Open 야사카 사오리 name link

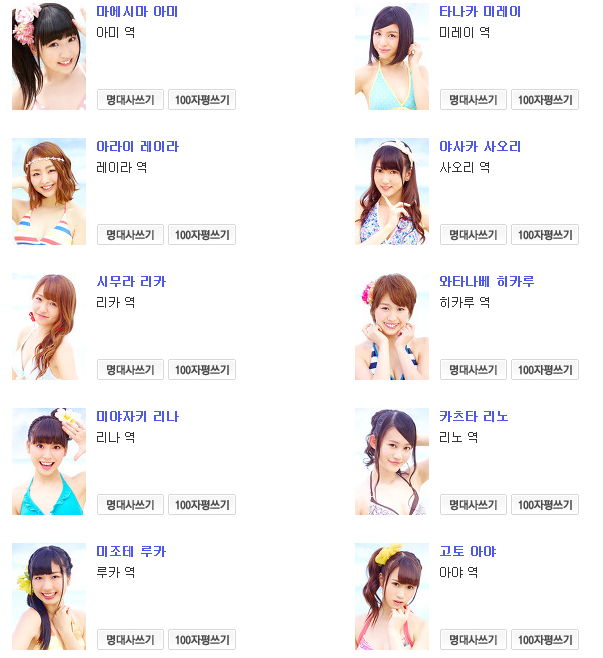[480, 147]
